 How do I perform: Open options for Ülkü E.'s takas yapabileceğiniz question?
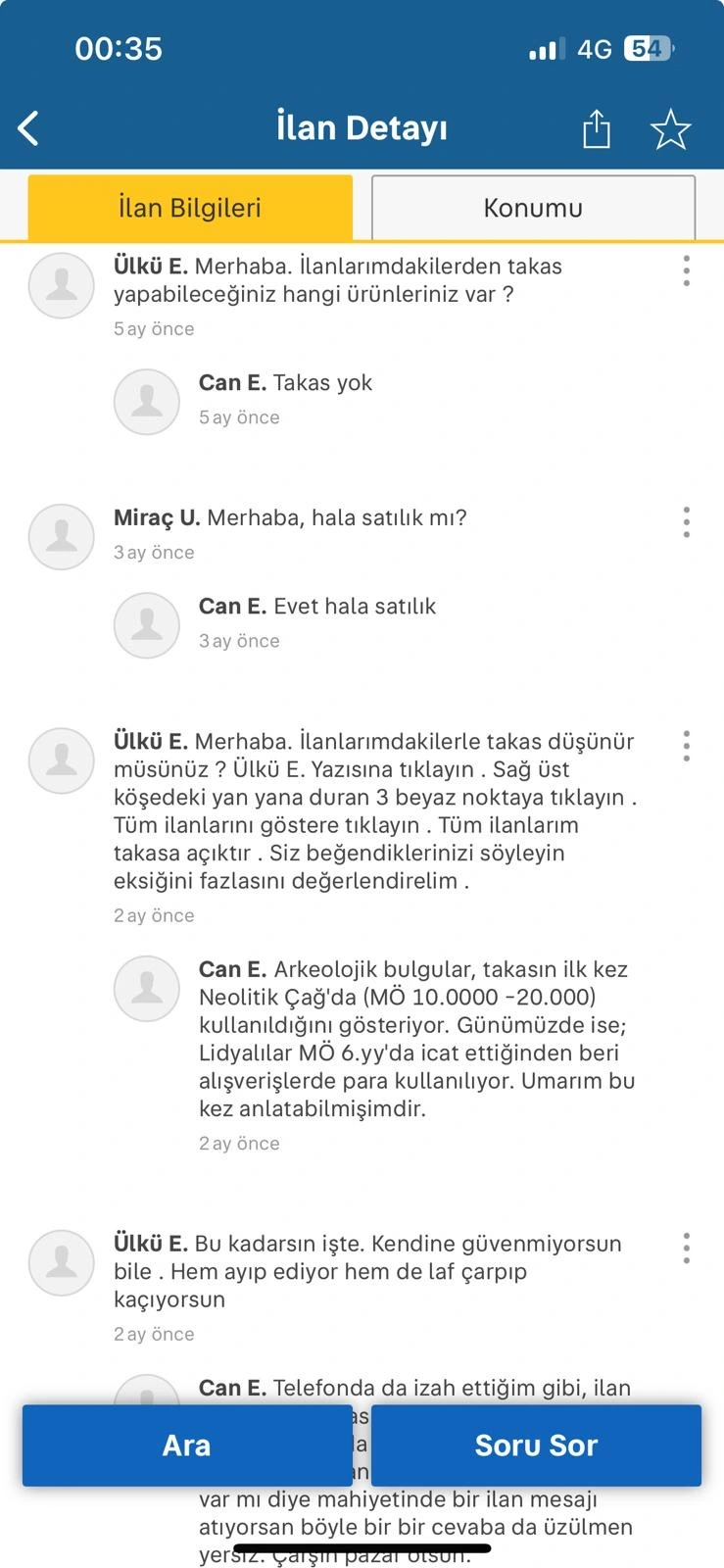[x=686, y=270]
